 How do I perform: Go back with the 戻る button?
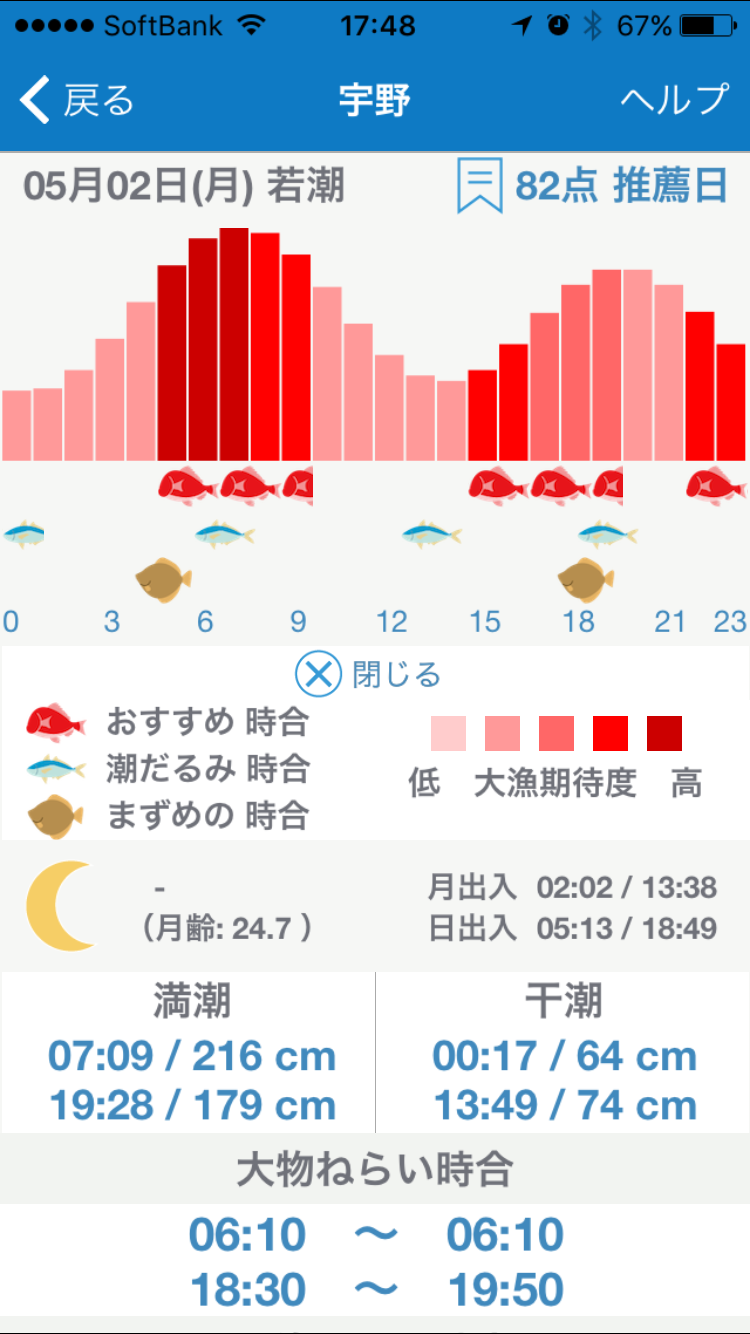click(77, 100)
